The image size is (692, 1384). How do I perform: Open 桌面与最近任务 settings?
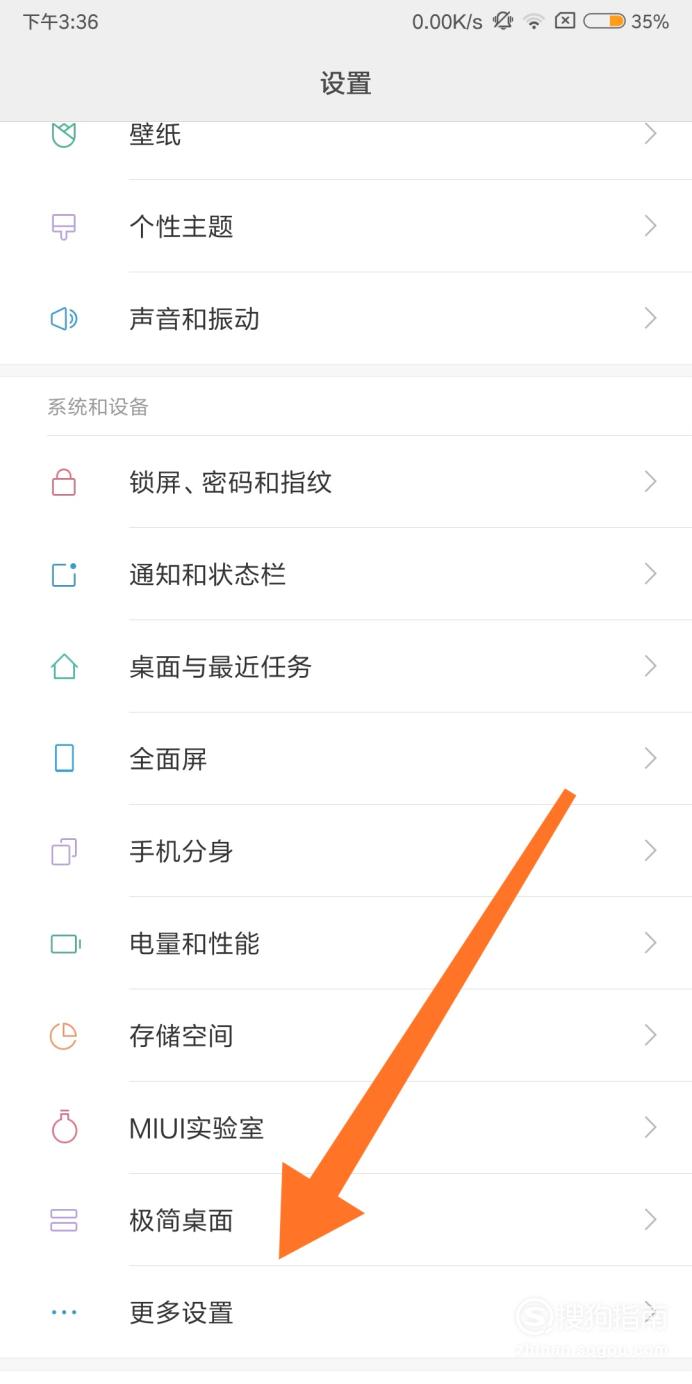coord(346,666)
